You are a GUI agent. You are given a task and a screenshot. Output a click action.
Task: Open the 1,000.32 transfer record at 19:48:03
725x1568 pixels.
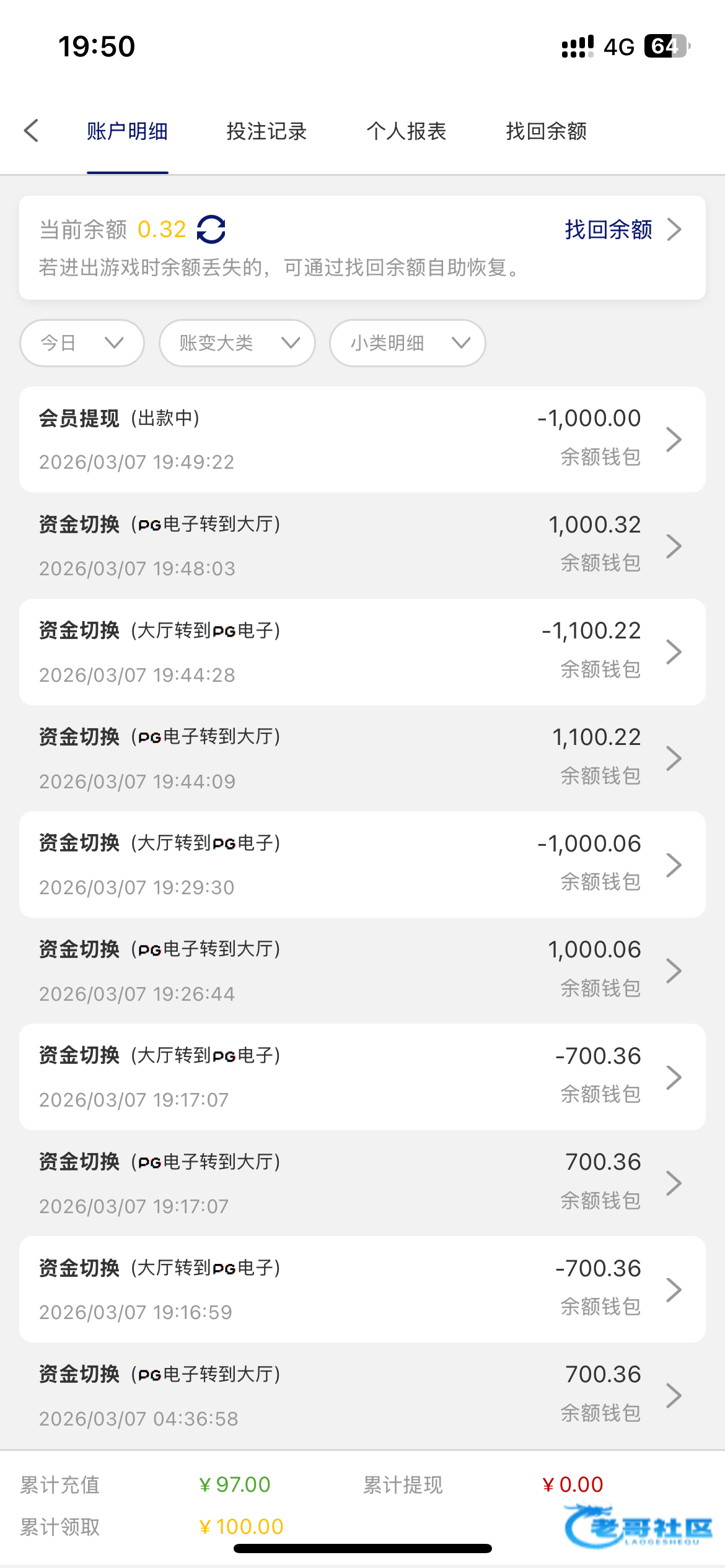(362, 546)
